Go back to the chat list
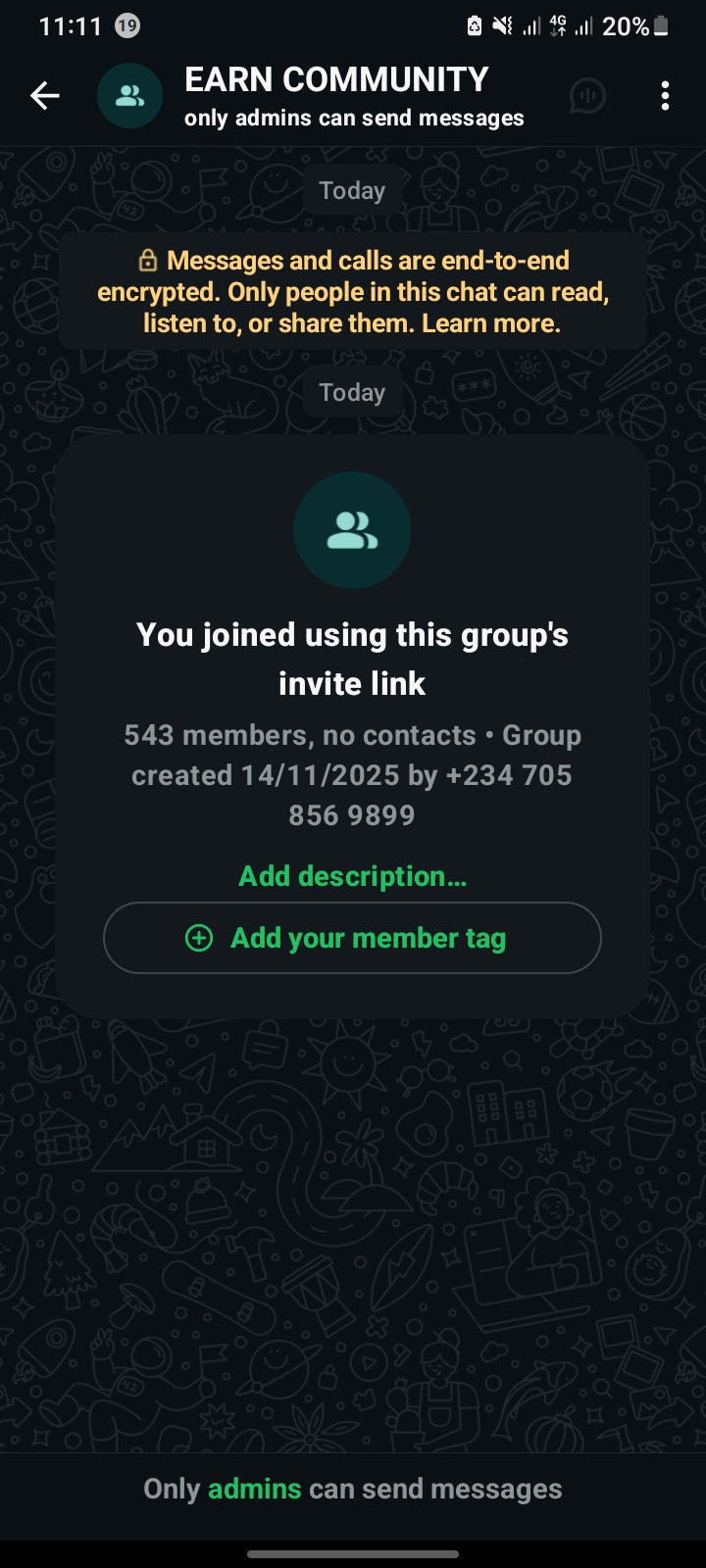Viewport: 706px width, 1568px height. (45, 96)
